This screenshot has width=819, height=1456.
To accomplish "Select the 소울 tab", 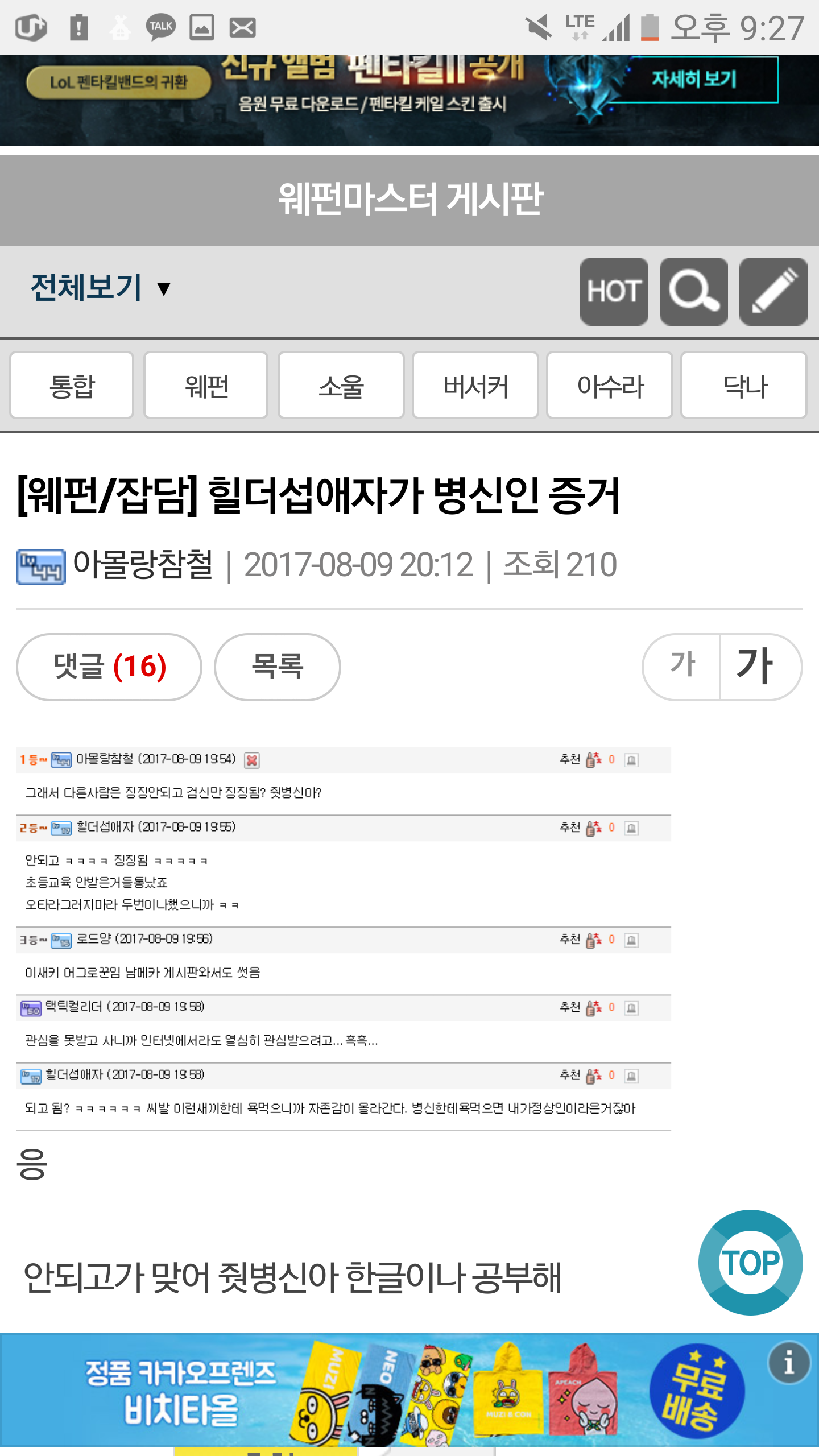I will (x=341, y=386).
